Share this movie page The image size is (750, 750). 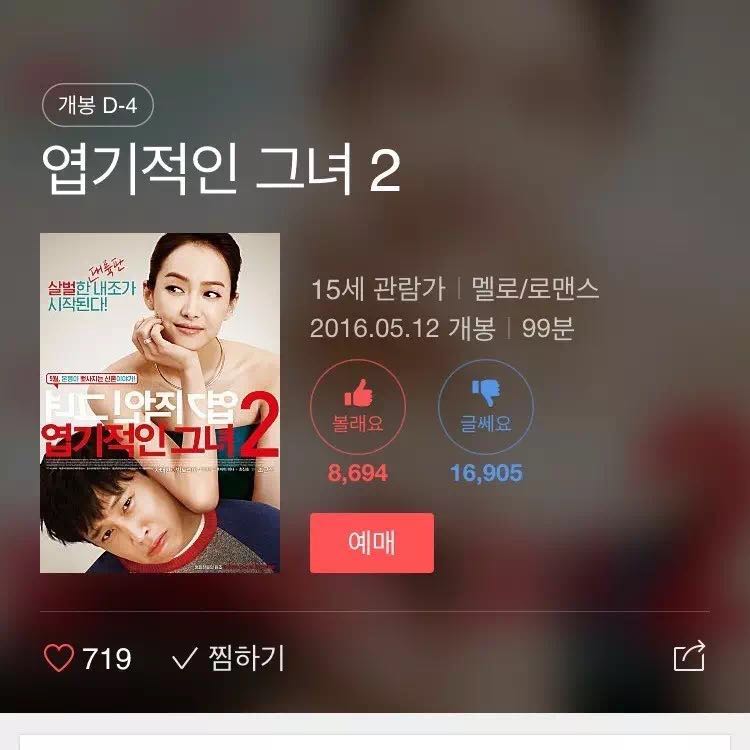[x=690, y=656]
